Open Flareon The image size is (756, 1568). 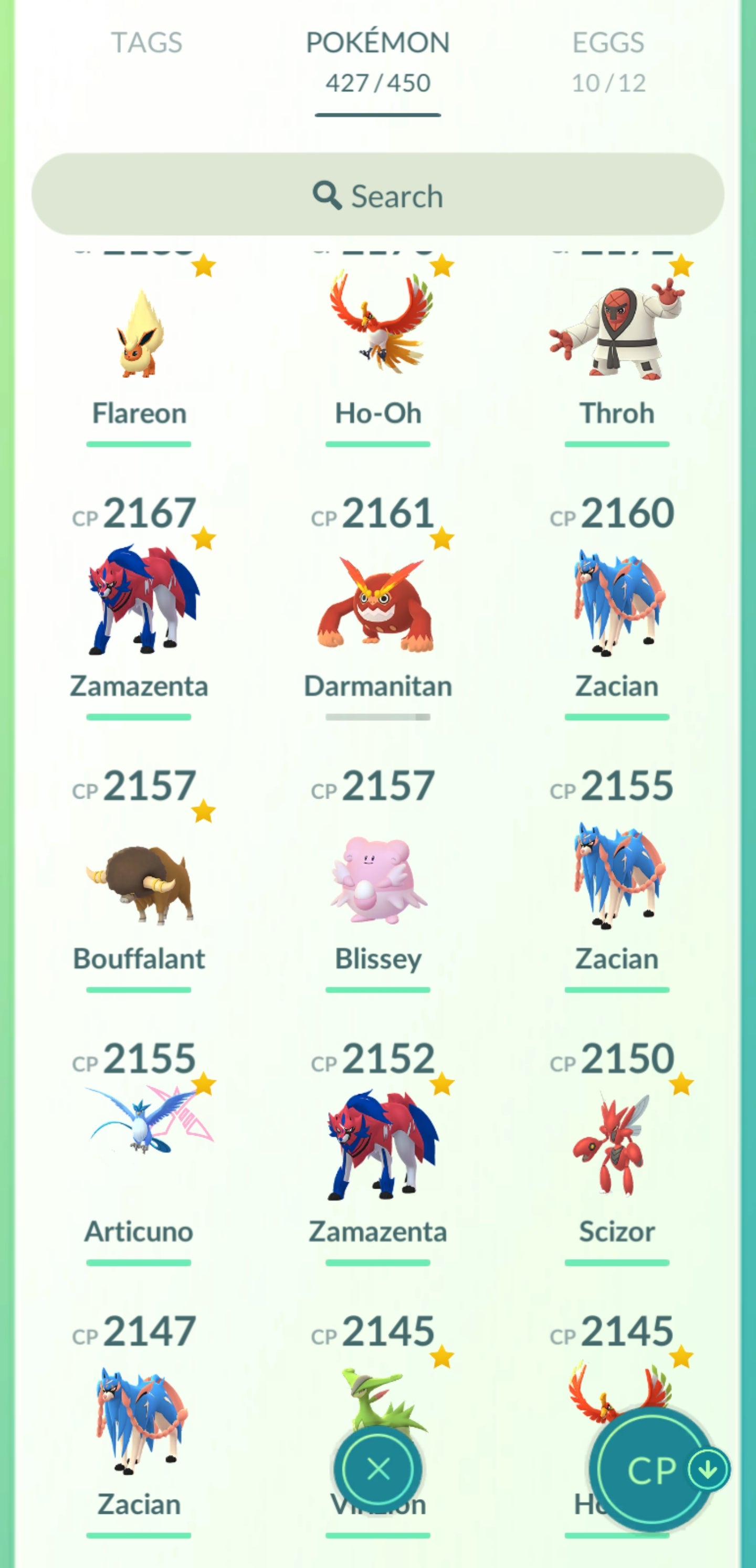point(139,341)
